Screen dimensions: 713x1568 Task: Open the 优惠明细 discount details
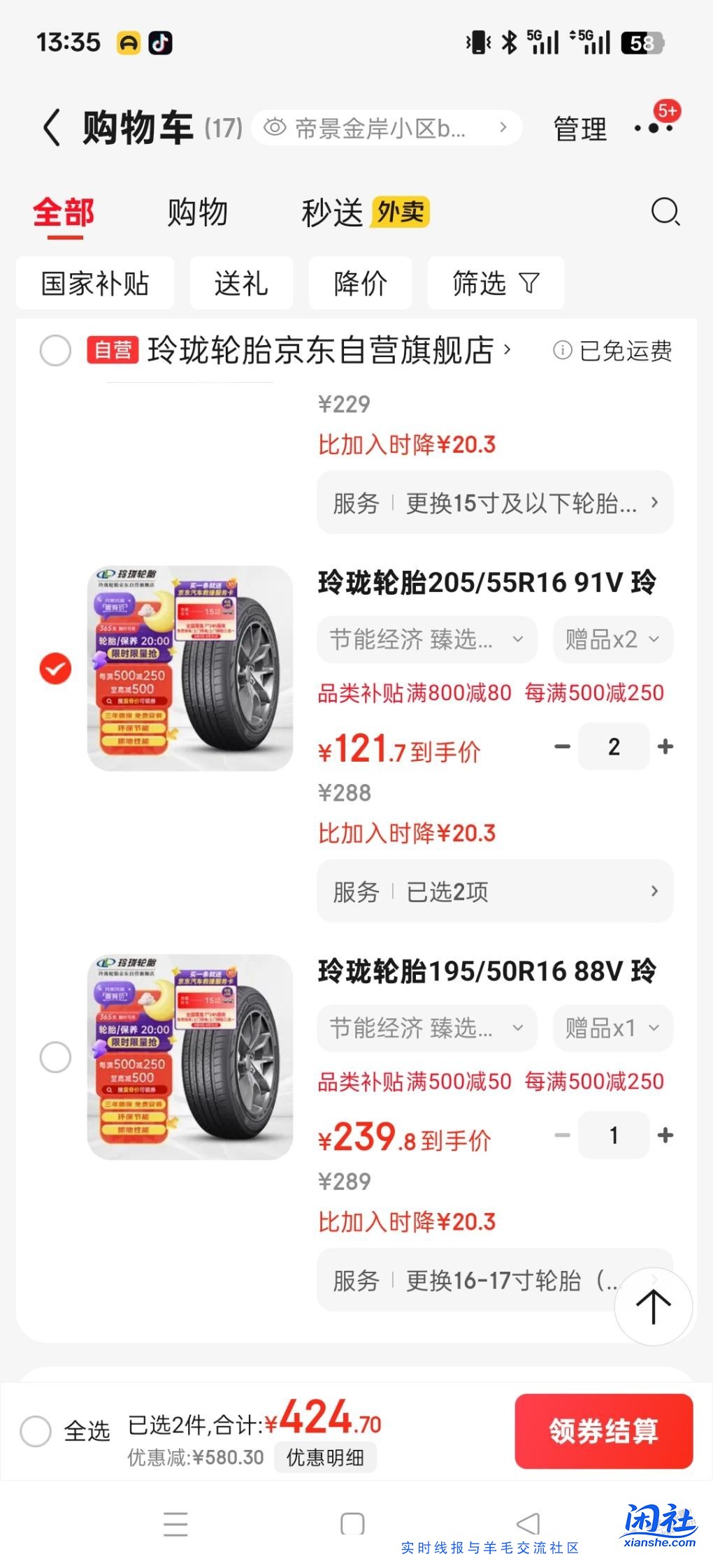point(326,1457)
